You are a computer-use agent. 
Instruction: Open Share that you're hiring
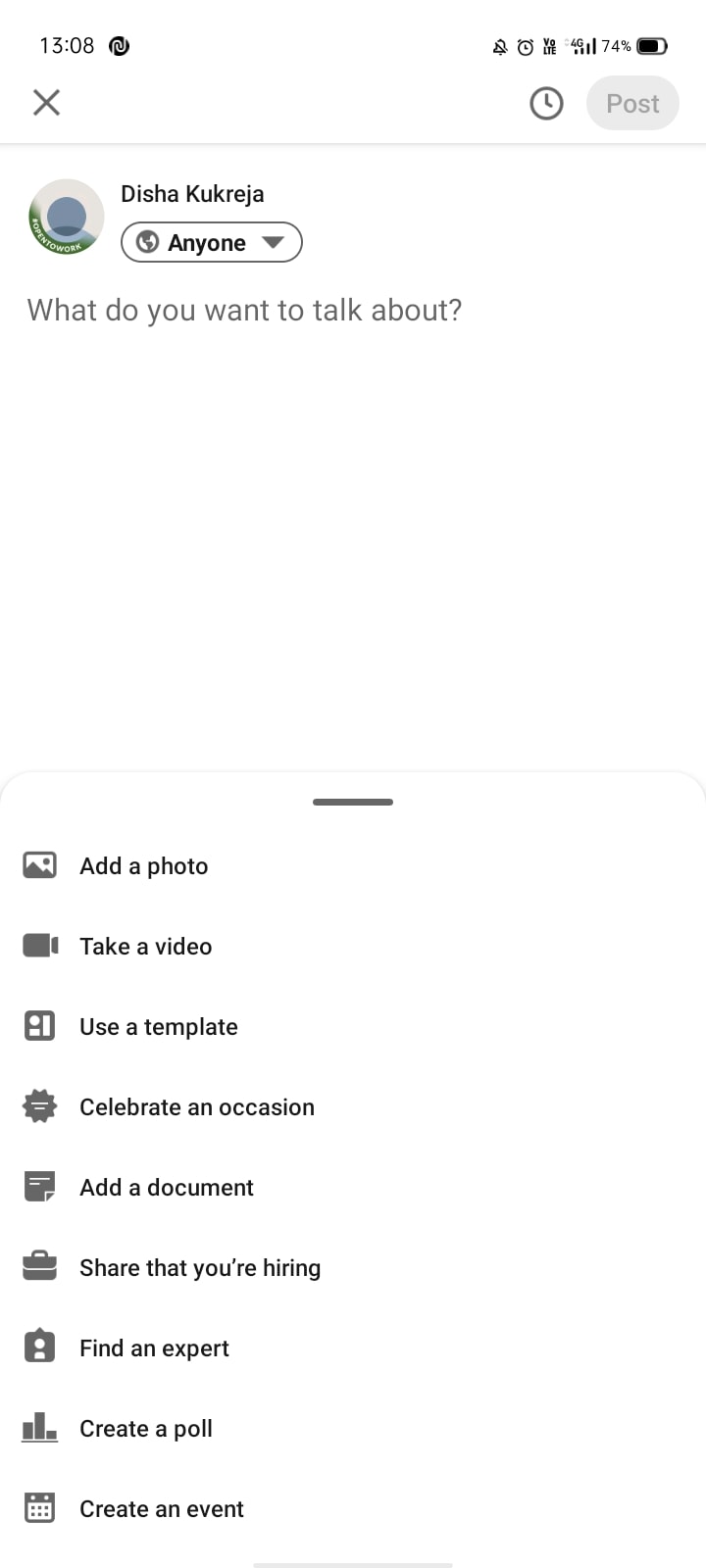353,1267
